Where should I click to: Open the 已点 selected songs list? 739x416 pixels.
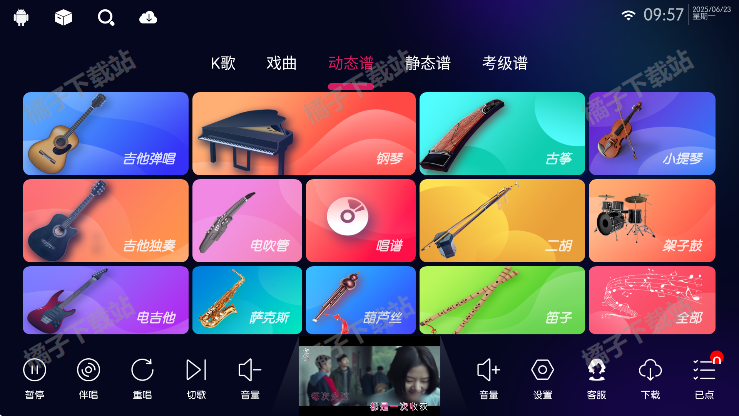coord(704,377)
